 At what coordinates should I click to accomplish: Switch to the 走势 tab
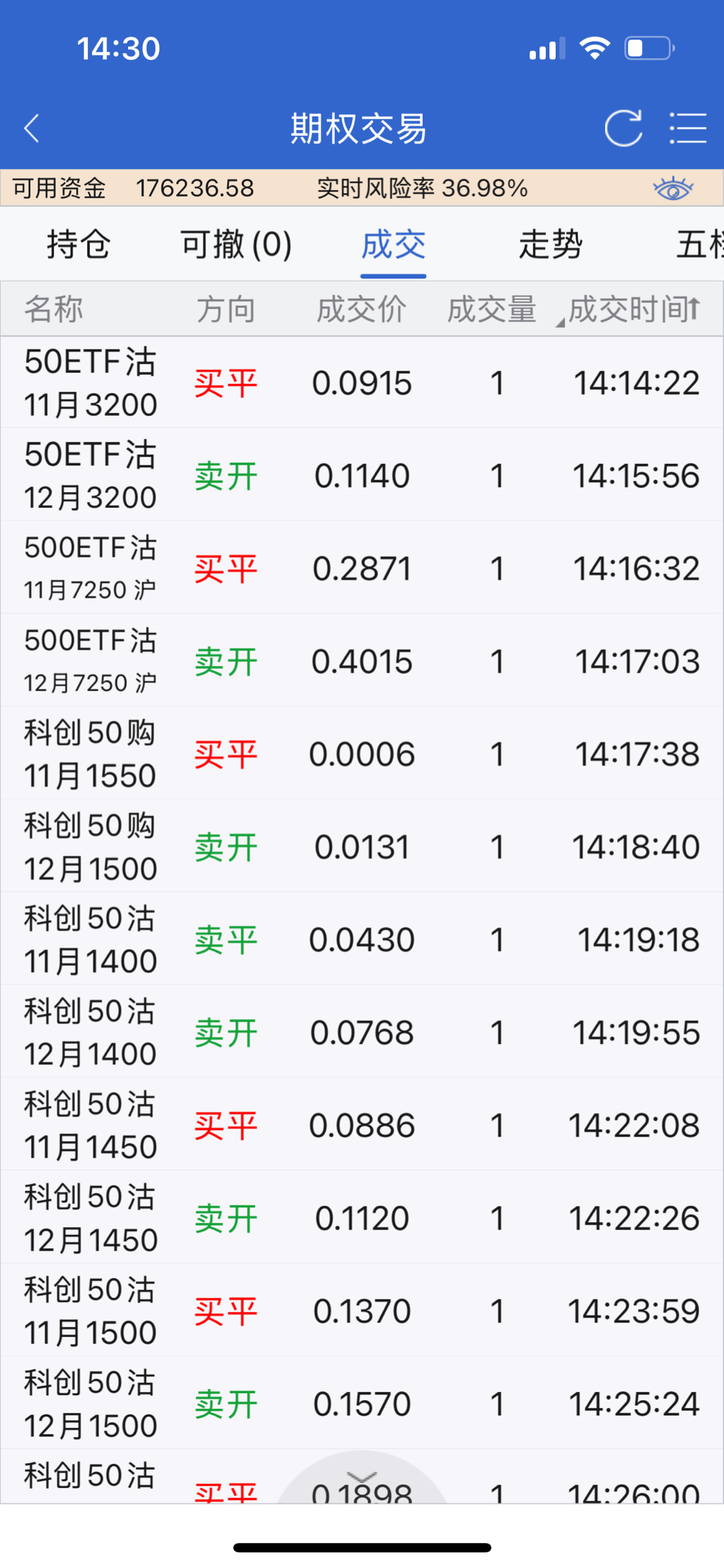[550, 245]
